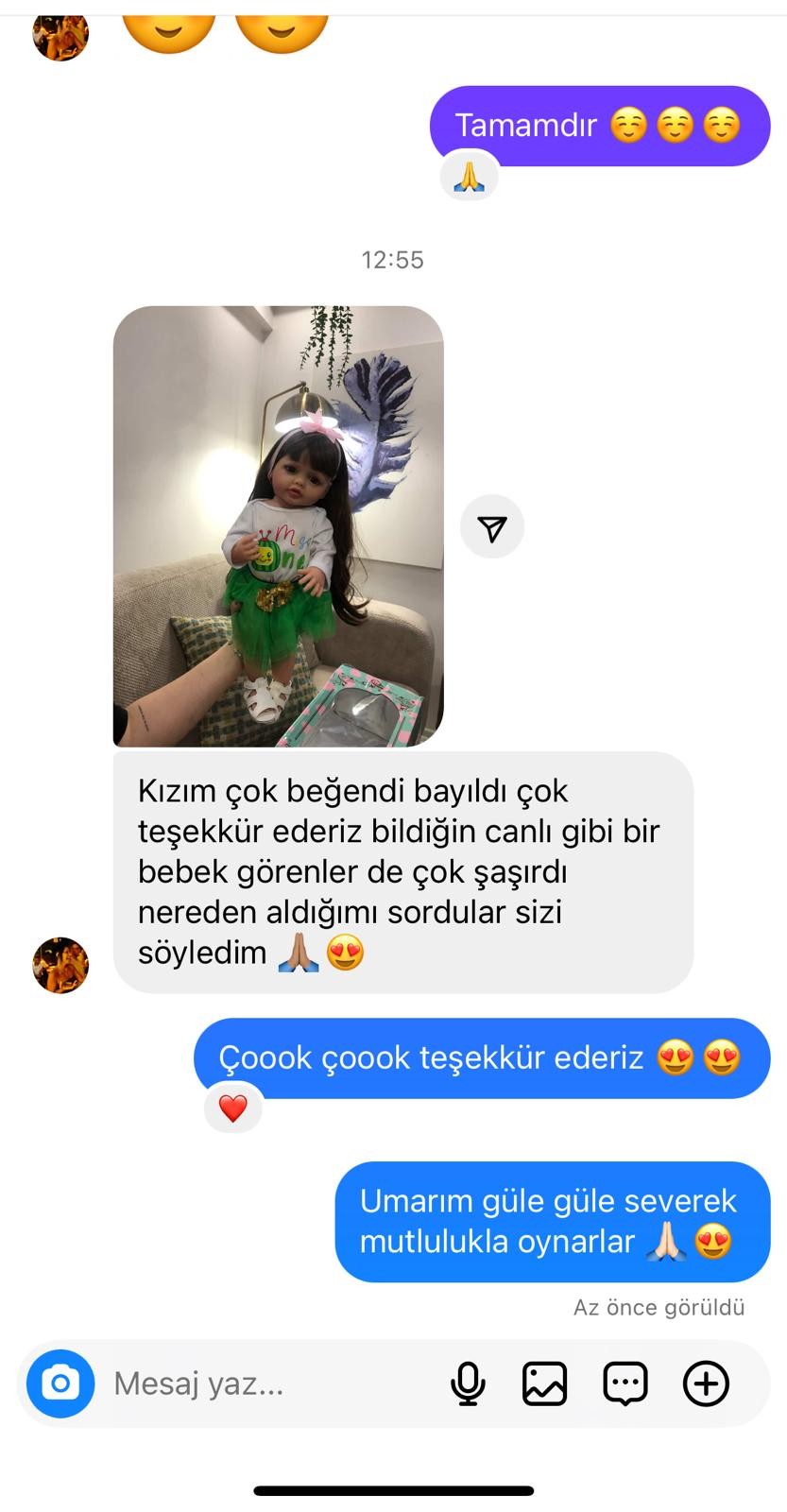Forward the doll photo with share arrow

492,527
